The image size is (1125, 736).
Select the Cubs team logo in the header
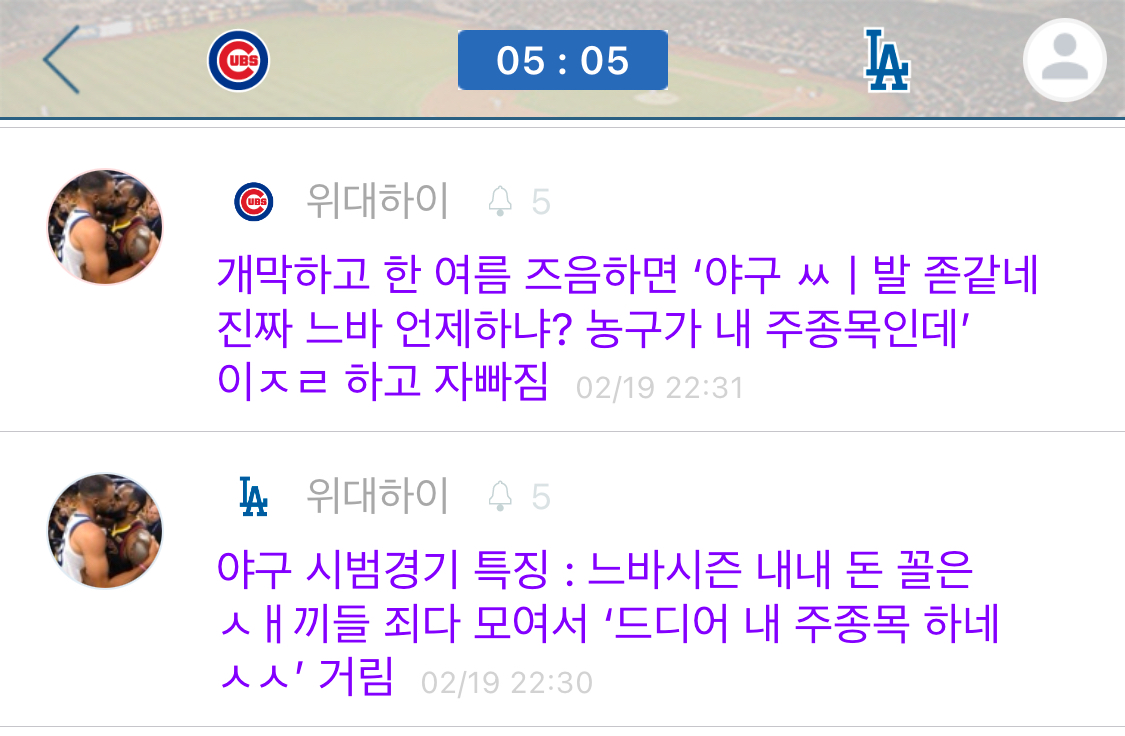pyautogui.click(x=239, y=60)
